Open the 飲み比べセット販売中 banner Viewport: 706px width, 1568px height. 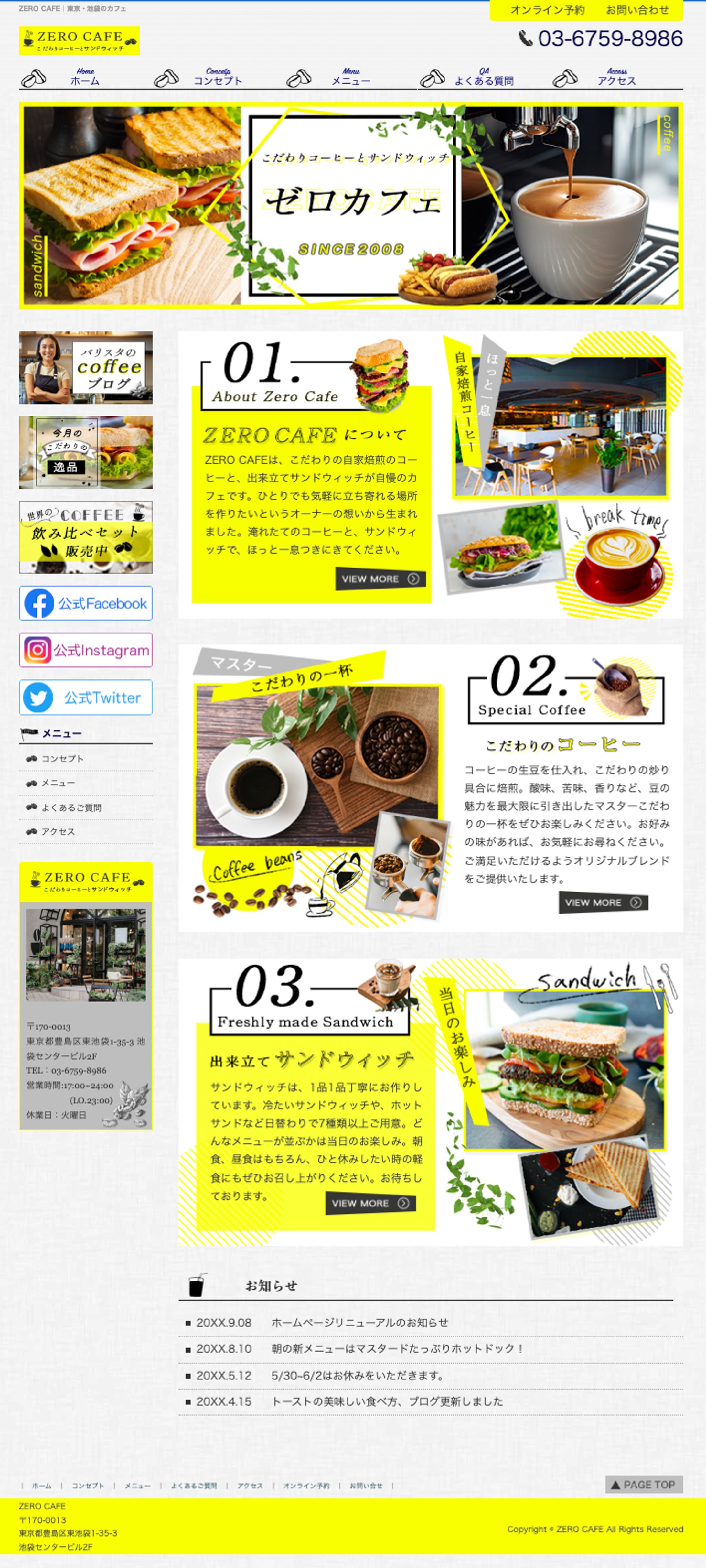[86, 537]
